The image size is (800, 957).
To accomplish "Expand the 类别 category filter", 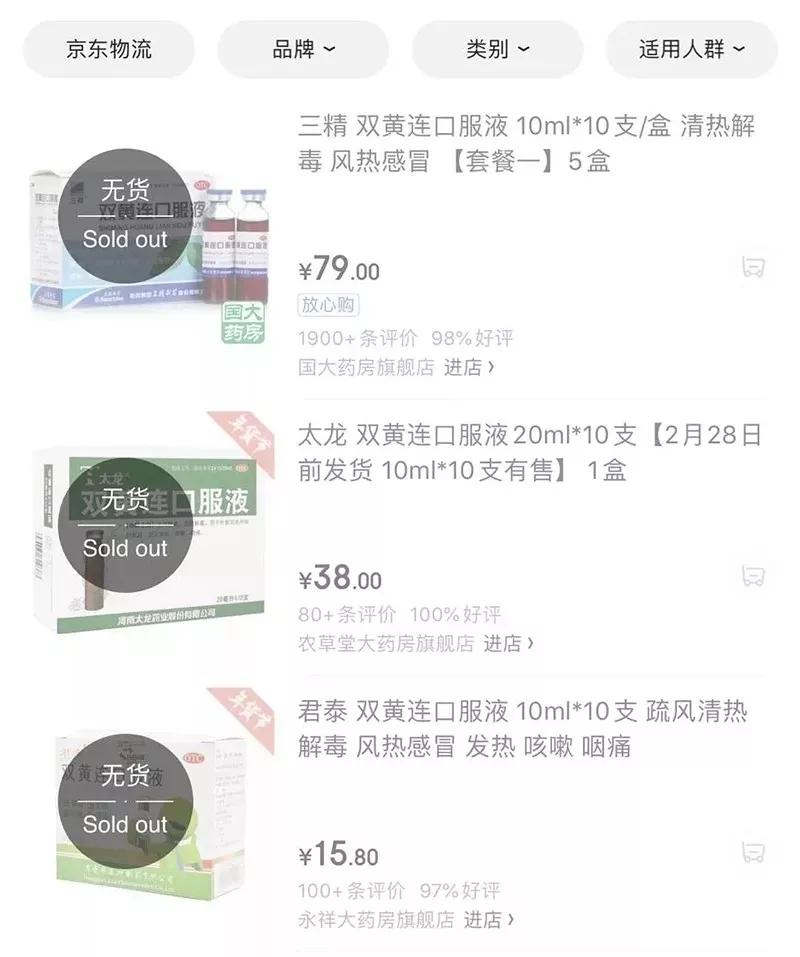I will (497, 48).
